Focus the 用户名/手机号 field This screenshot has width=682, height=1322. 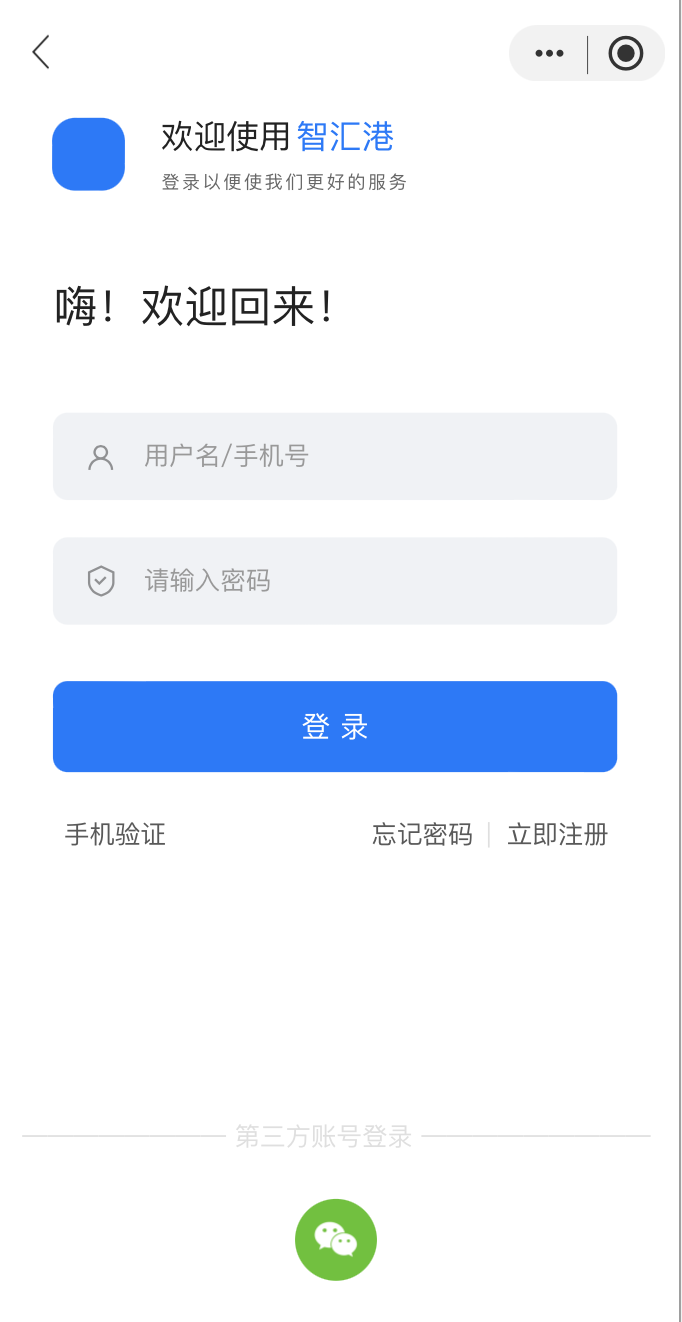pyautogui.click(x=335, y=456)
